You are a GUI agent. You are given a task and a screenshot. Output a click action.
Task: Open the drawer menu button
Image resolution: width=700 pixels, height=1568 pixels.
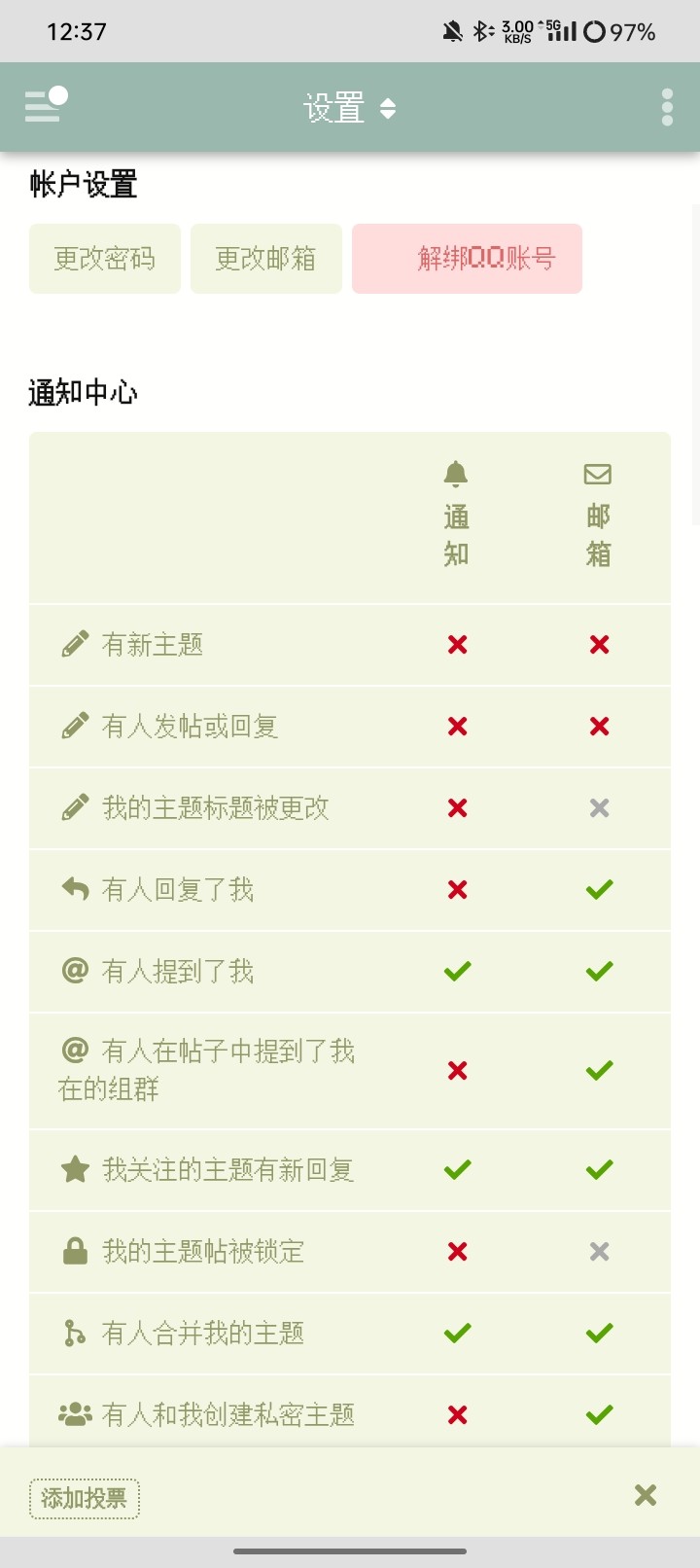pyautogui.click(x=46, y=105)
